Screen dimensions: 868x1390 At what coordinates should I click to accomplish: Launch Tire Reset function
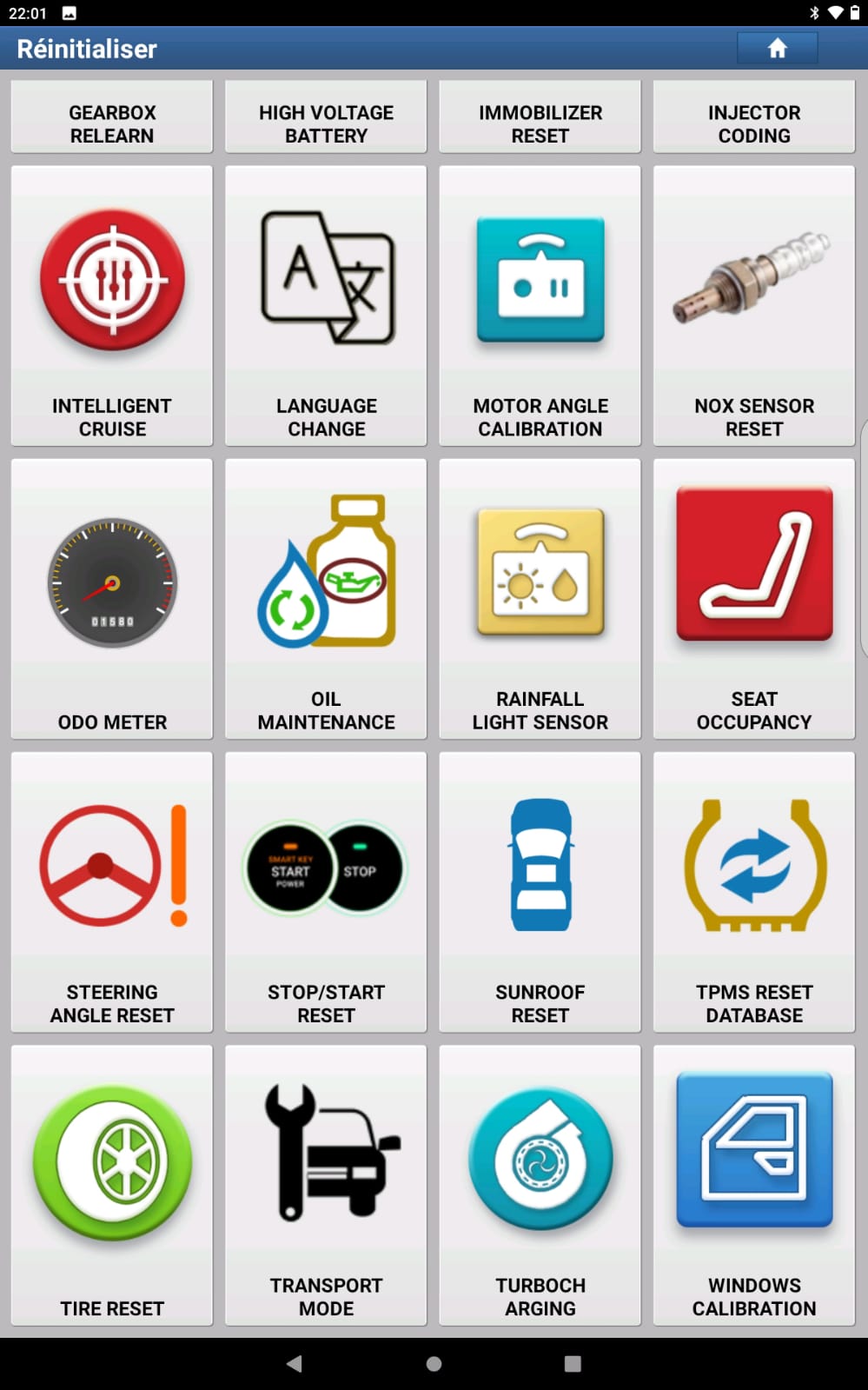coord(112,1185)
